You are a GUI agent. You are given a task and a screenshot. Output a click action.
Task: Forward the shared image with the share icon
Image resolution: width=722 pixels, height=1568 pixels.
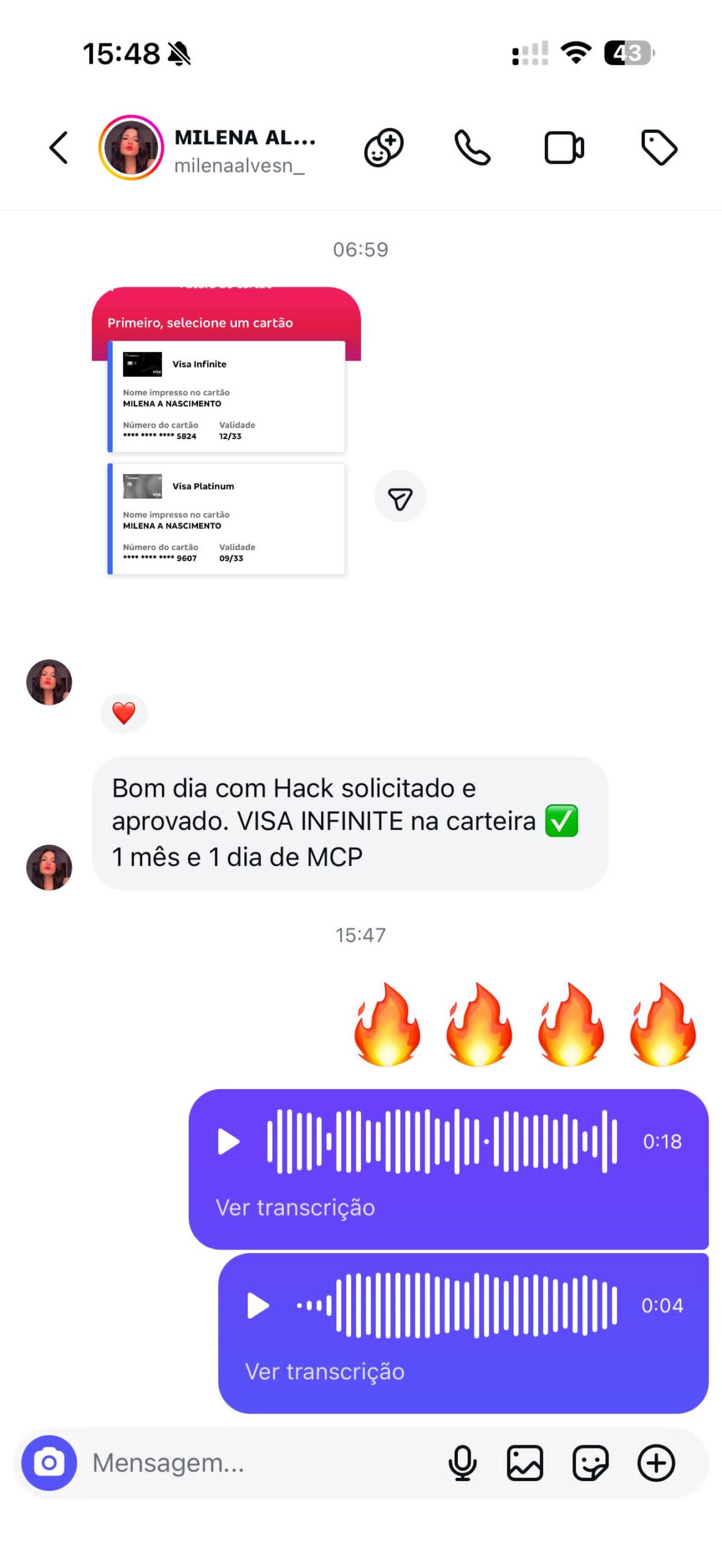(x=400, y=496)
